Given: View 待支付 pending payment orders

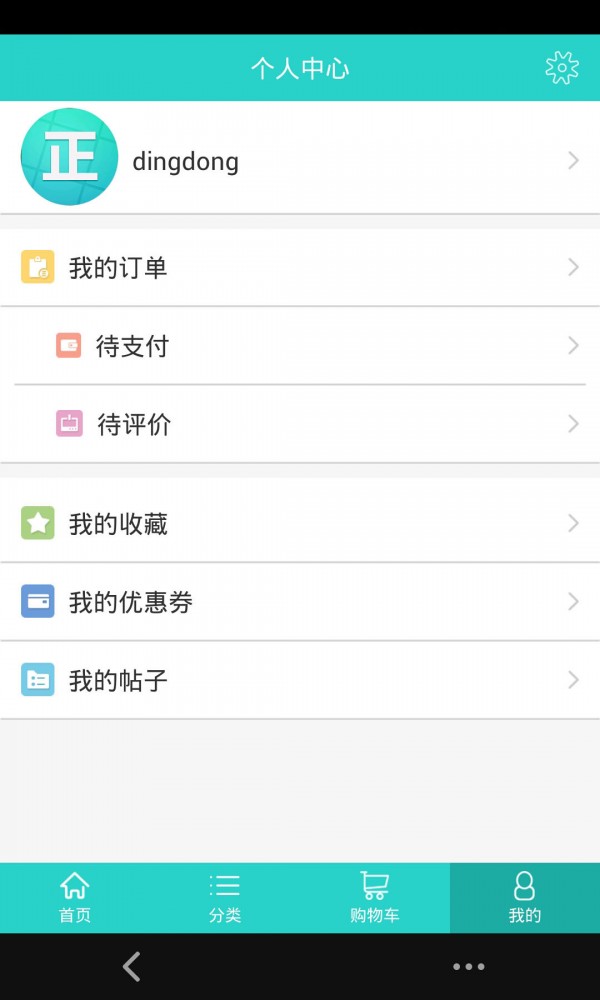Looking at the screenshot, I should pos(300,346).
